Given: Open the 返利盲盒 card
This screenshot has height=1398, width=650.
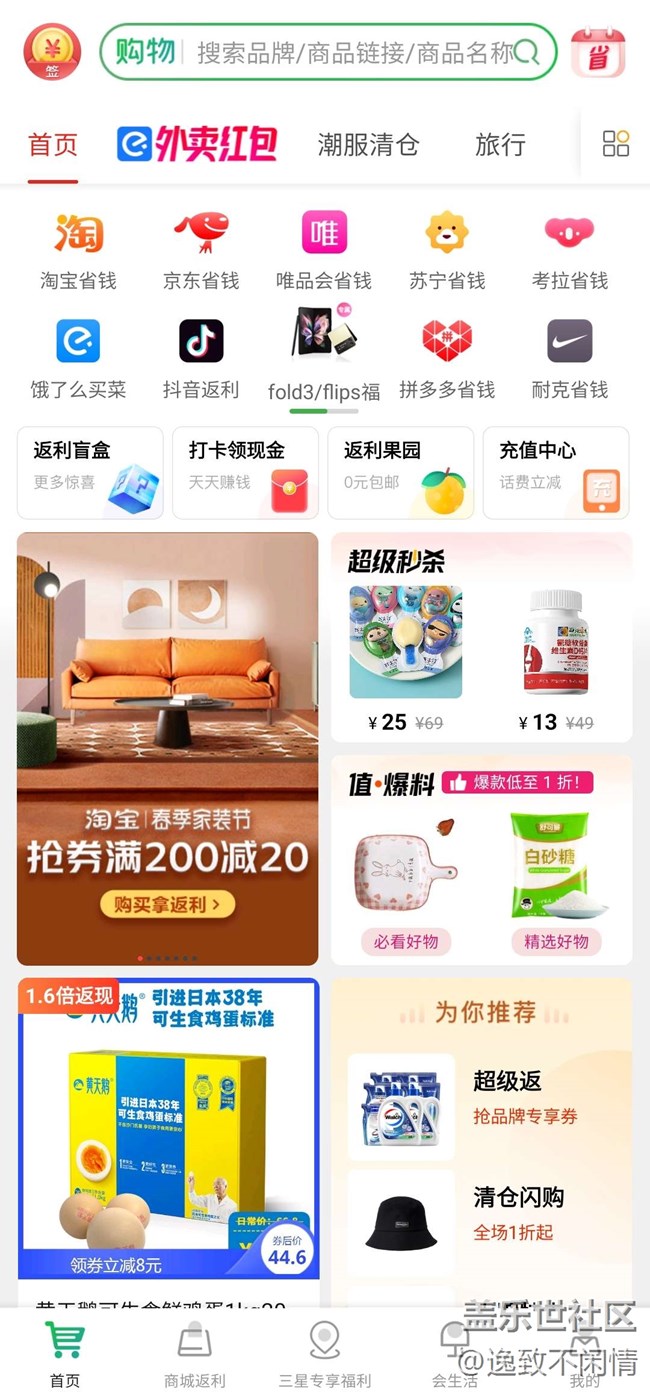Looking at the screenshot, I should [90, 473].
